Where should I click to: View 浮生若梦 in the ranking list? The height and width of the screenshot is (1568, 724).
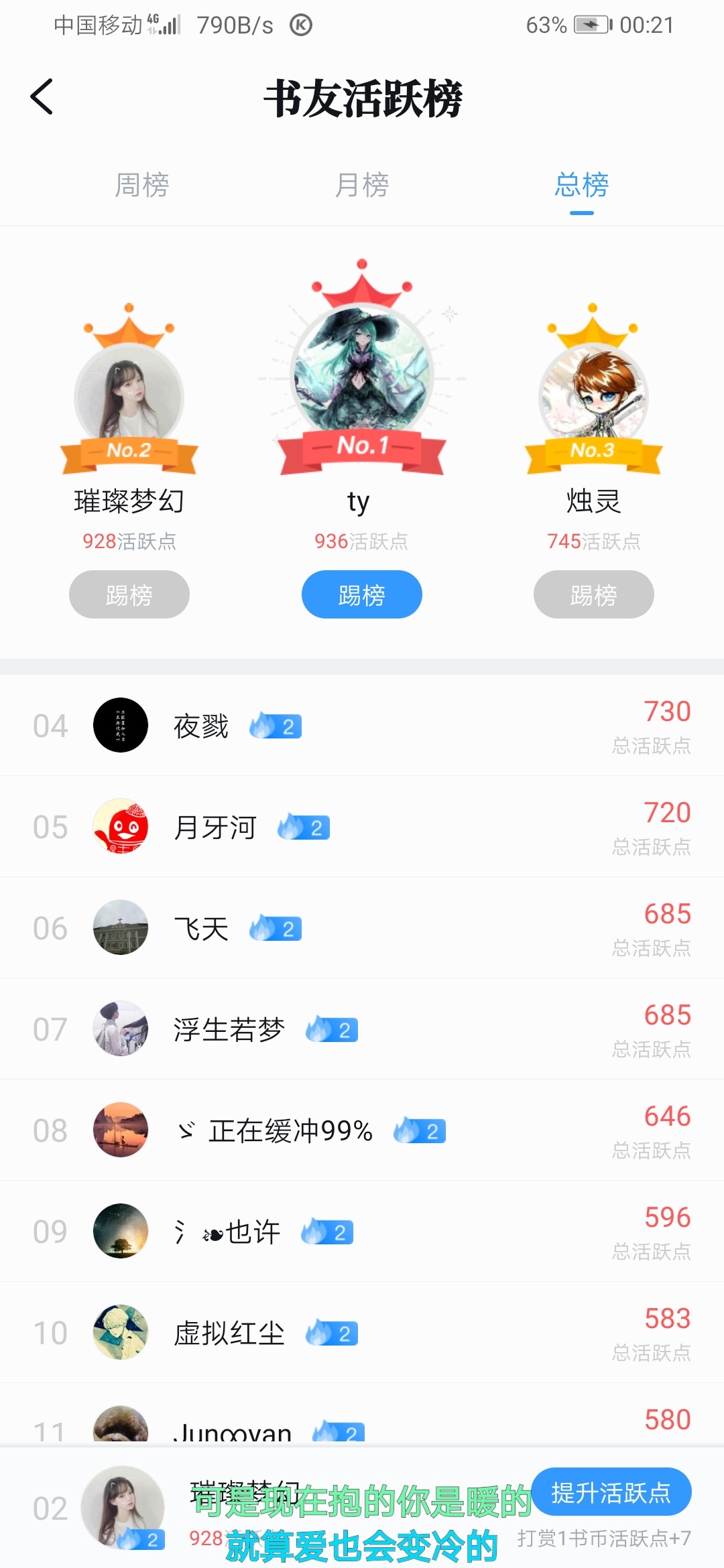click(x=229, y=1029)
